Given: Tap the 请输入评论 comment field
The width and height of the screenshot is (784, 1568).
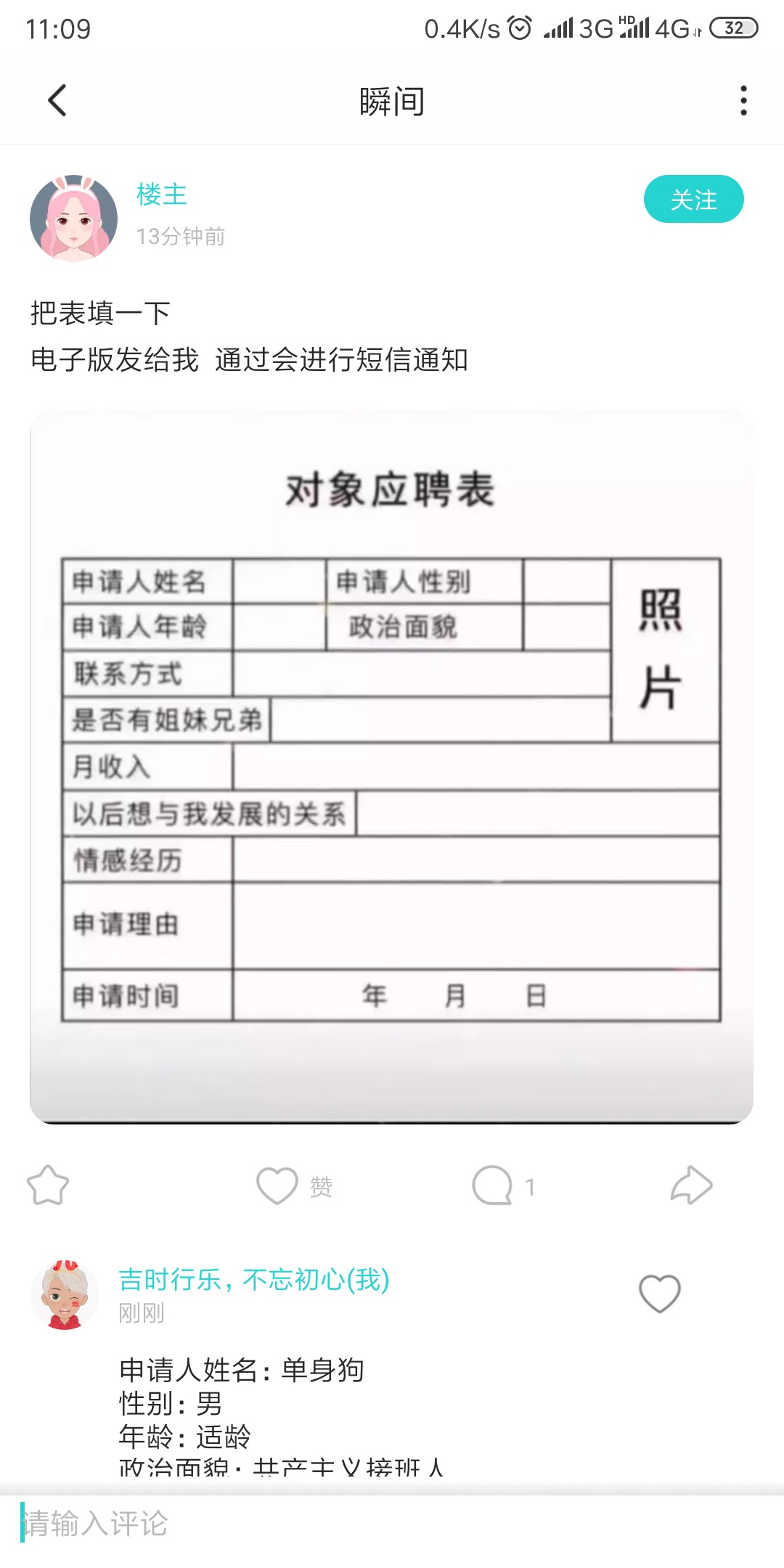Looking at the screenshot, I should (x=392, y=1524).
